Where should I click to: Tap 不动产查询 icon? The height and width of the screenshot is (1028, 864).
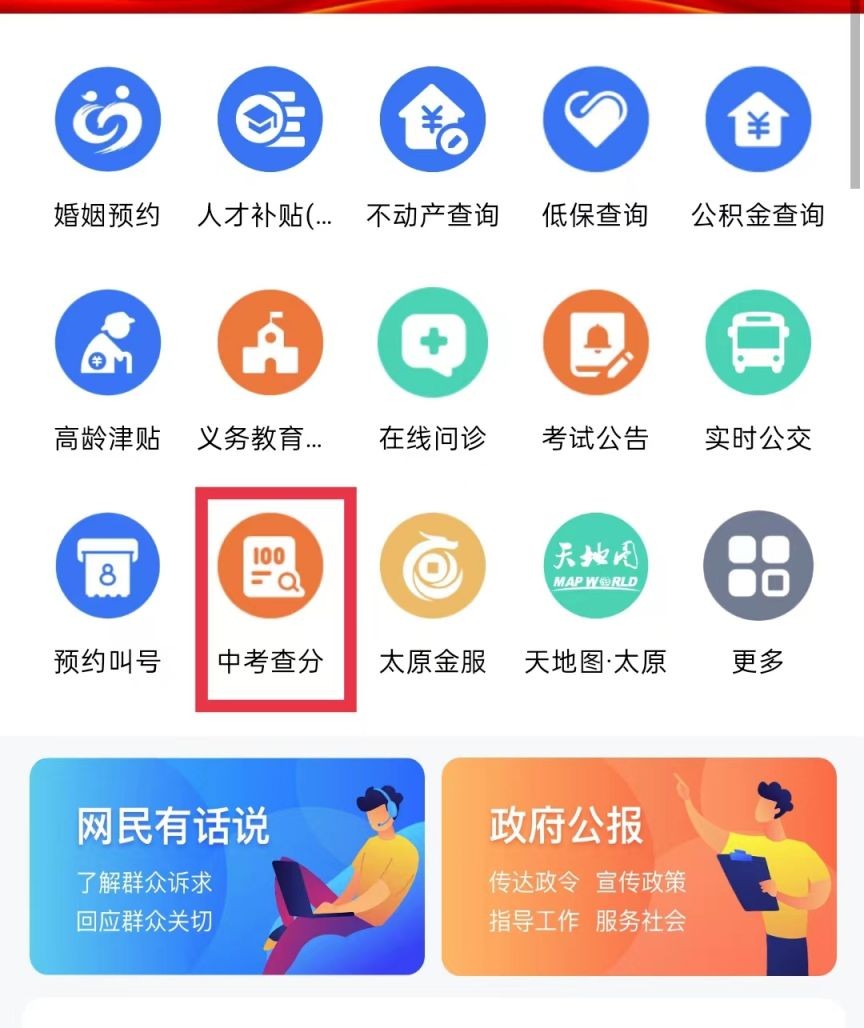[x=432, y=120]
